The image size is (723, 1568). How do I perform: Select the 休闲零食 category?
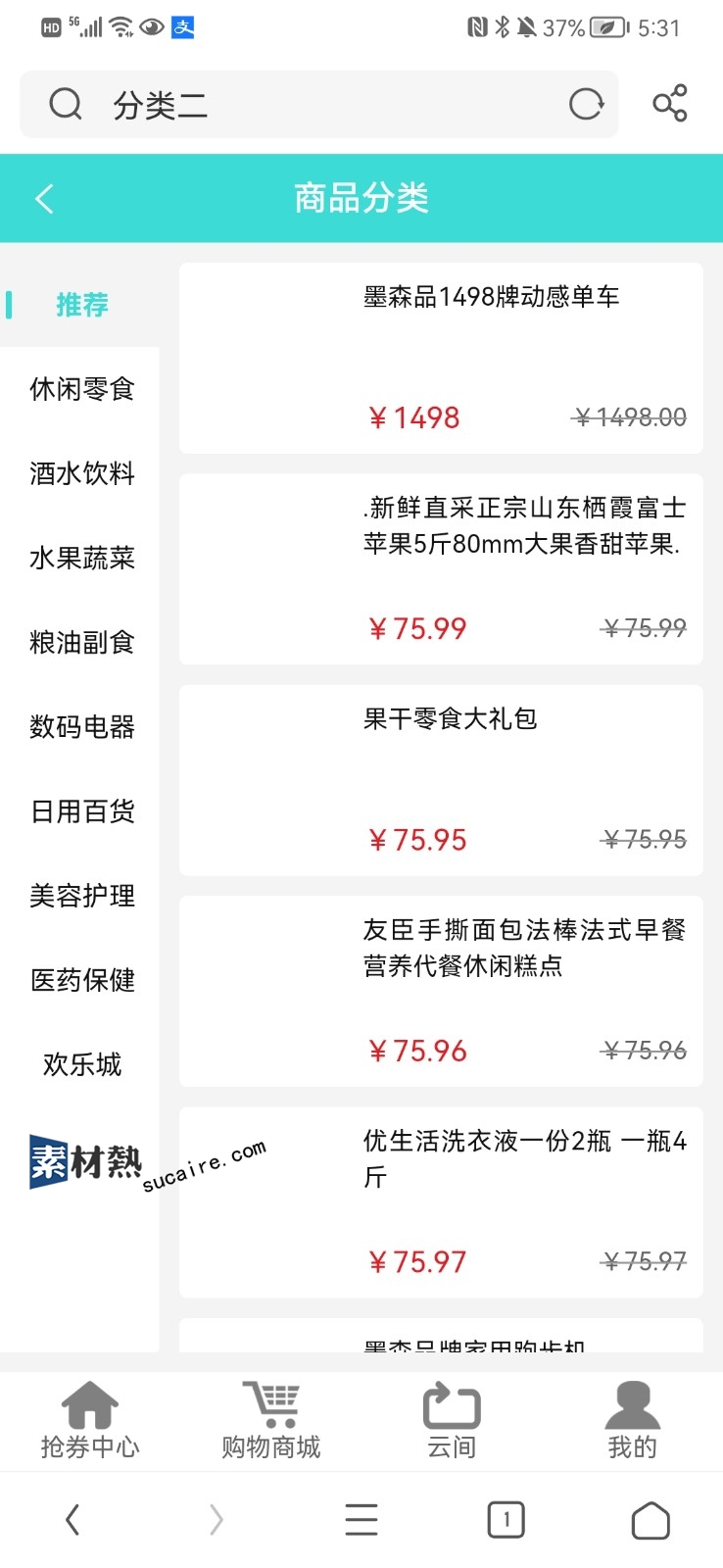81,389
